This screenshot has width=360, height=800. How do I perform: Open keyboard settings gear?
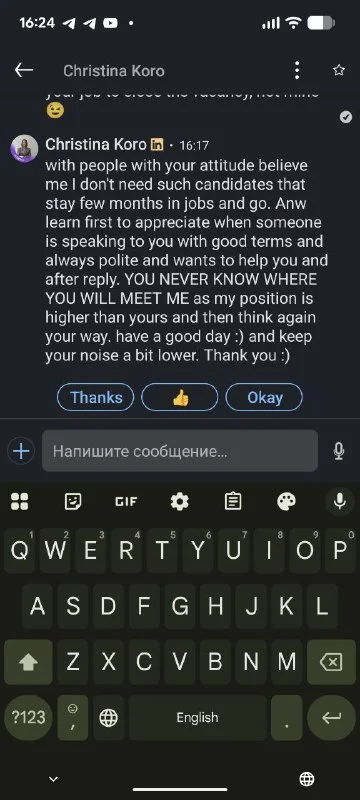pyautogui.click(x=179, y=502)
